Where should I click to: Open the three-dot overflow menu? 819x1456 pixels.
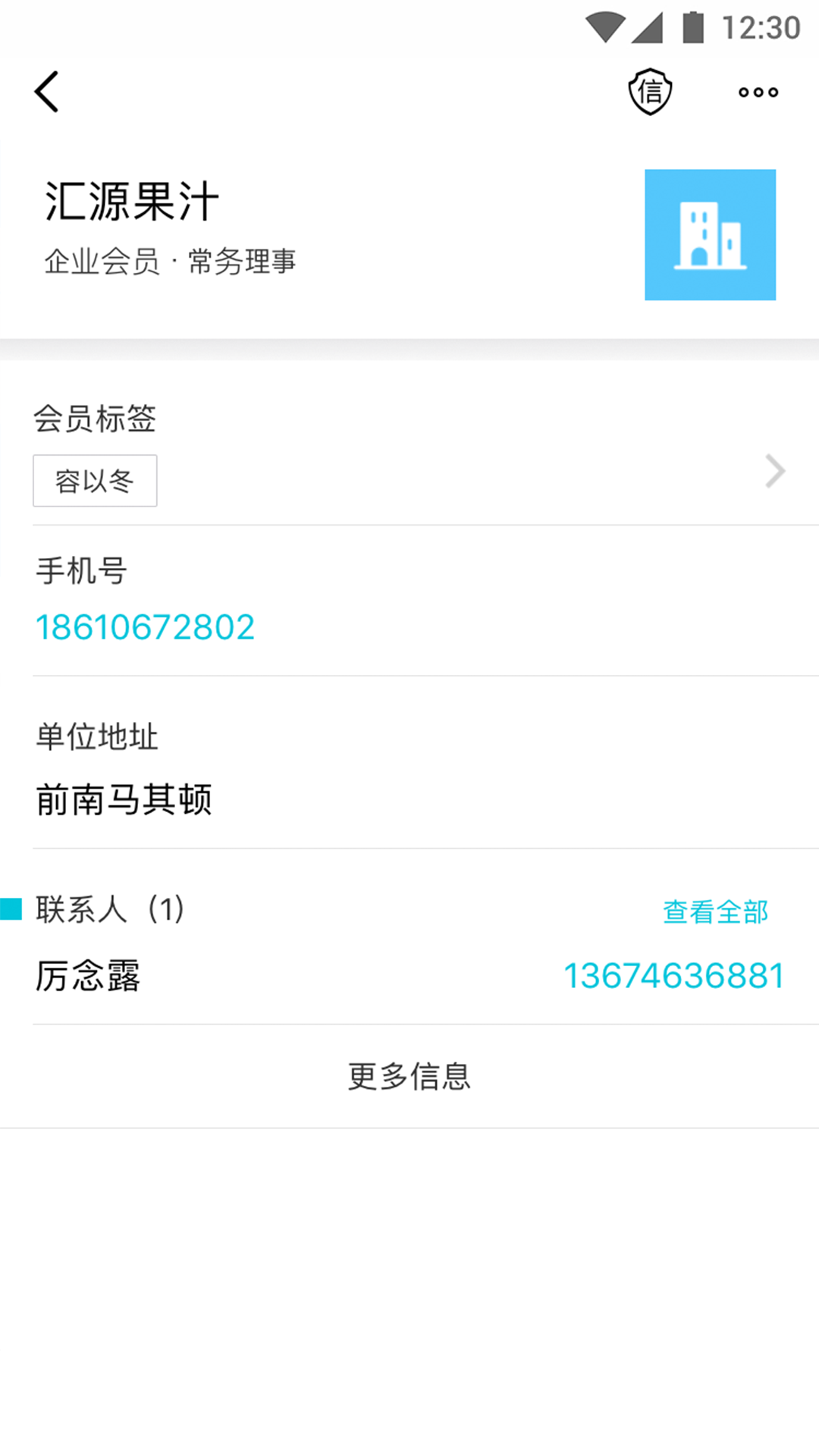[x=758, y=93]
